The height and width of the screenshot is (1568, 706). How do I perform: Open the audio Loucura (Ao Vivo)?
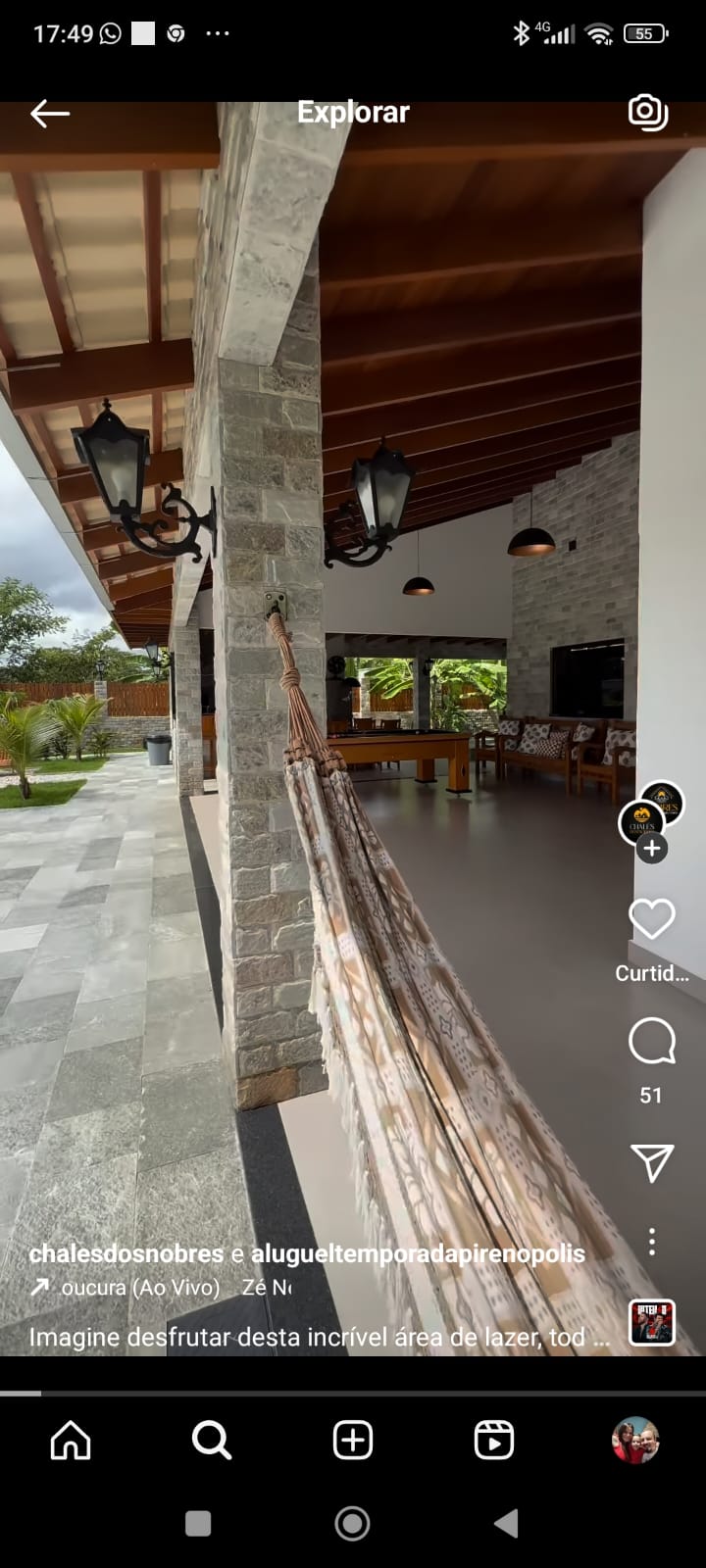(137, 1287)
